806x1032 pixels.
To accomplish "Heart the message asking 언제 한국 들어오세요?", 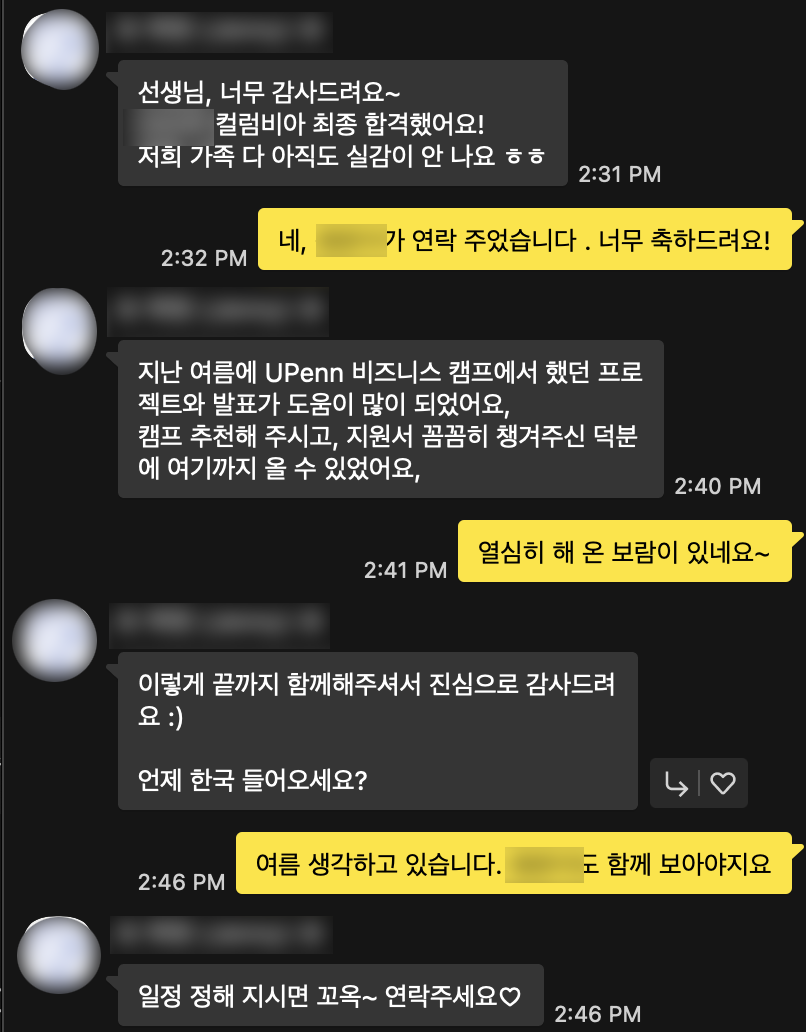I will (x=722, y=784).
